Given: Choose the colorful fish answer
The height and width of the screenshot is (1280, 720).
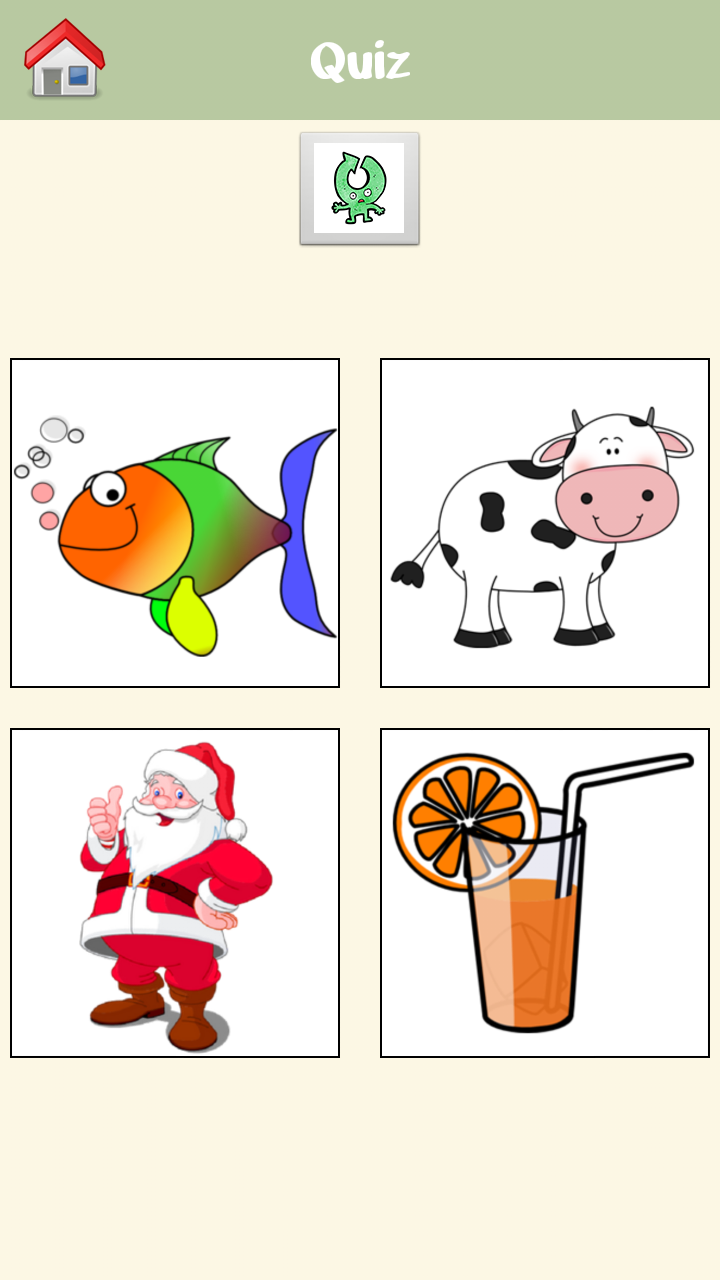Looking at the screenshot, I should pyautogui.click(x=174, y=522).
